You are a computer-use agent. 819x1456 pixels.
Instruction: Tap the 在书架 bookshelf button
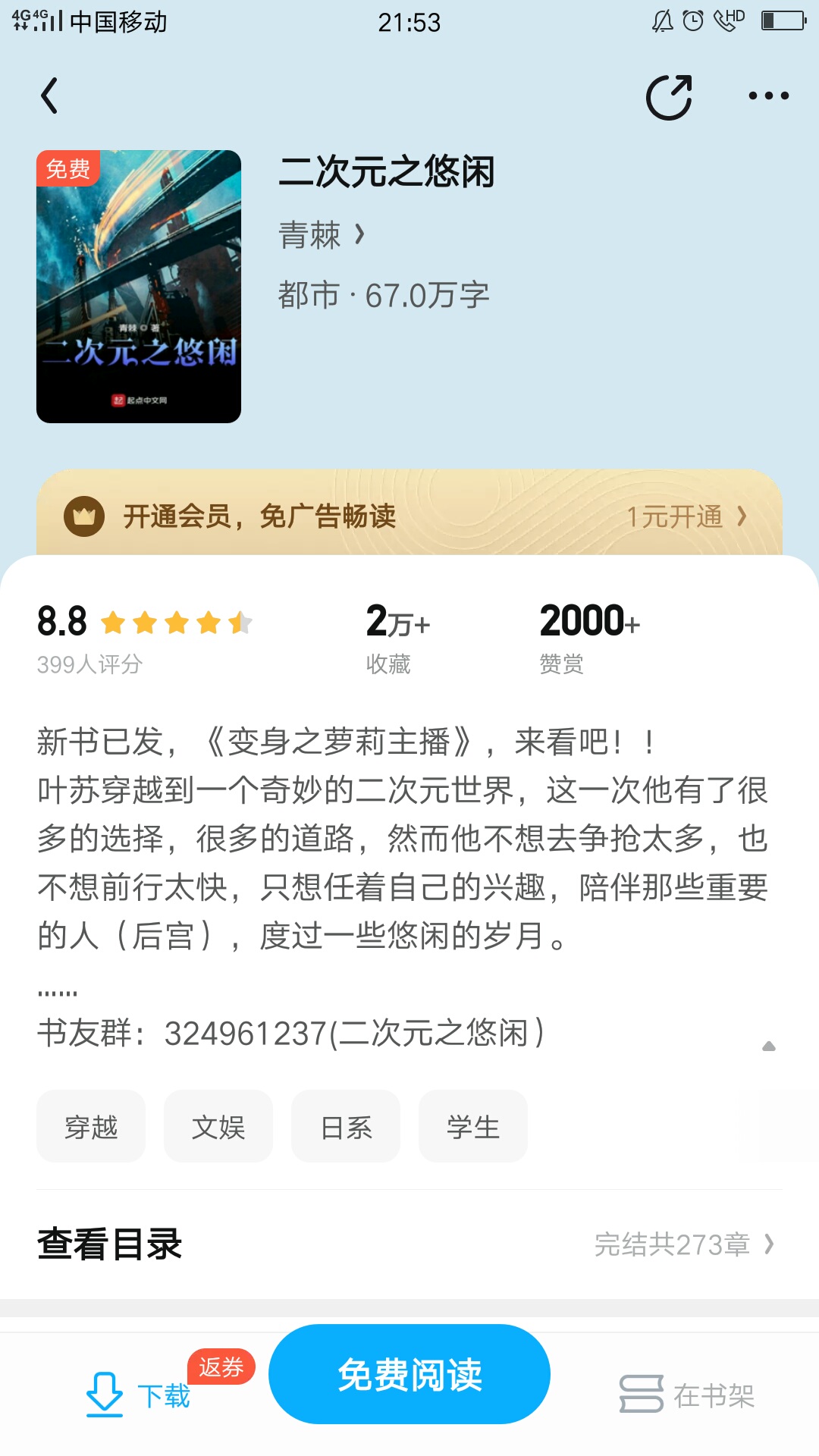[687, 1395]
